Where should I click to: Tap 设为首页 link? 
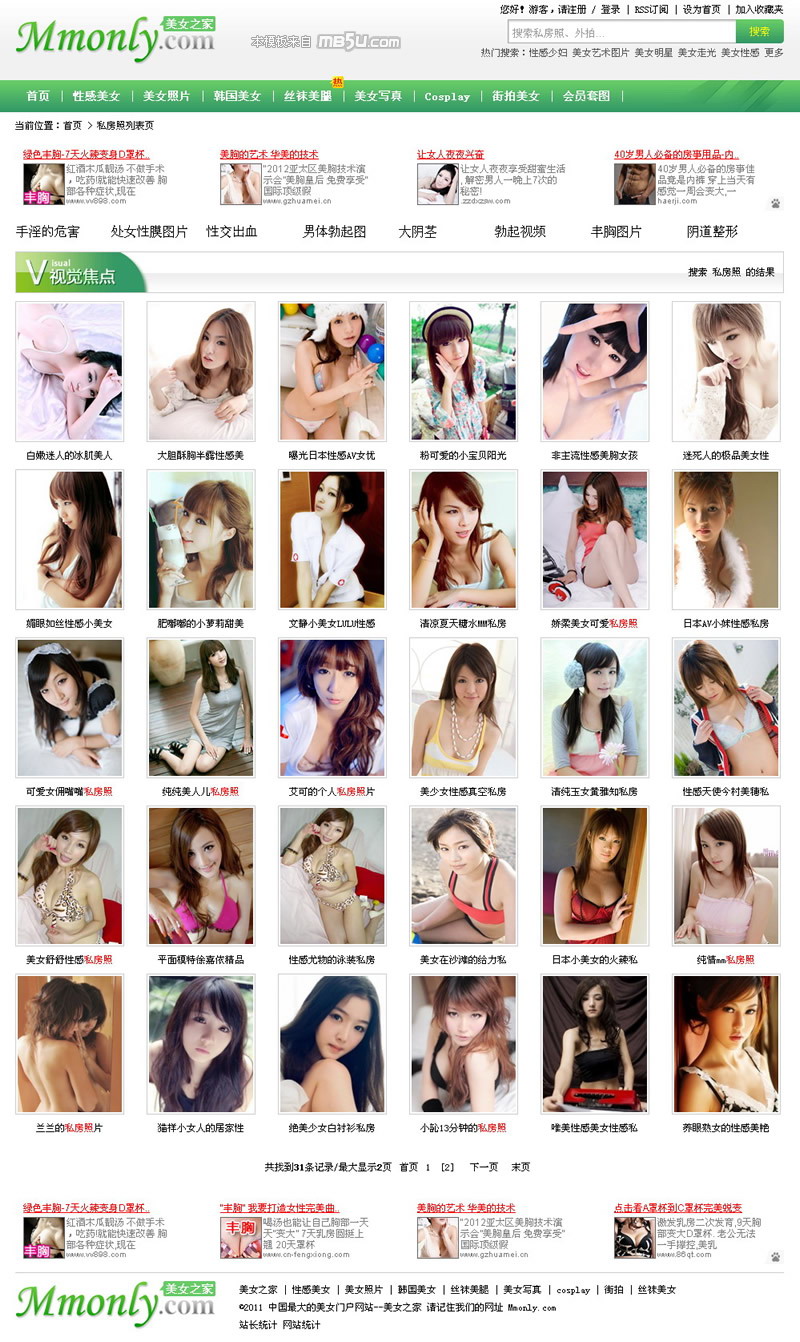701,9
